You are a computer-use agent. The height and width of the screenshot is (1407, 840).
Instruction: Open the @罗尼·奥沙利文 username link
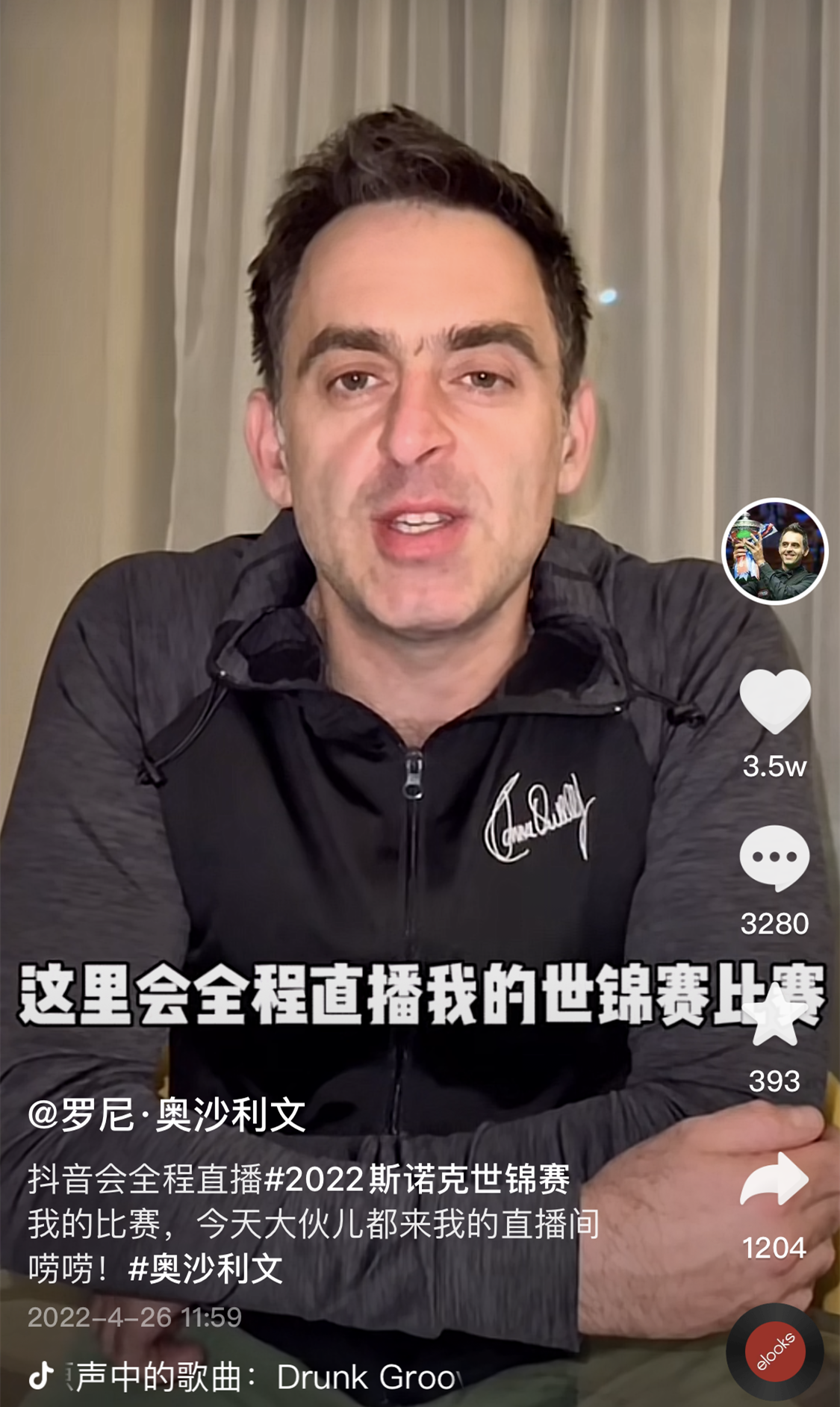coord(167,1115)
